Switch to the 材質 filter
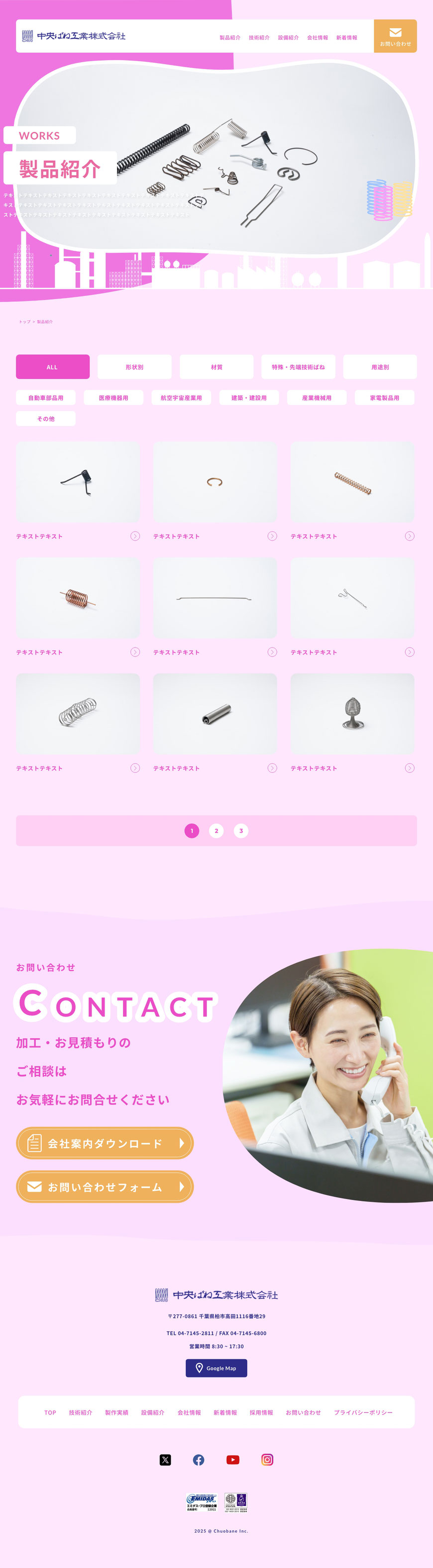Viewport: 433px width, 1568px height. (216, 367)
